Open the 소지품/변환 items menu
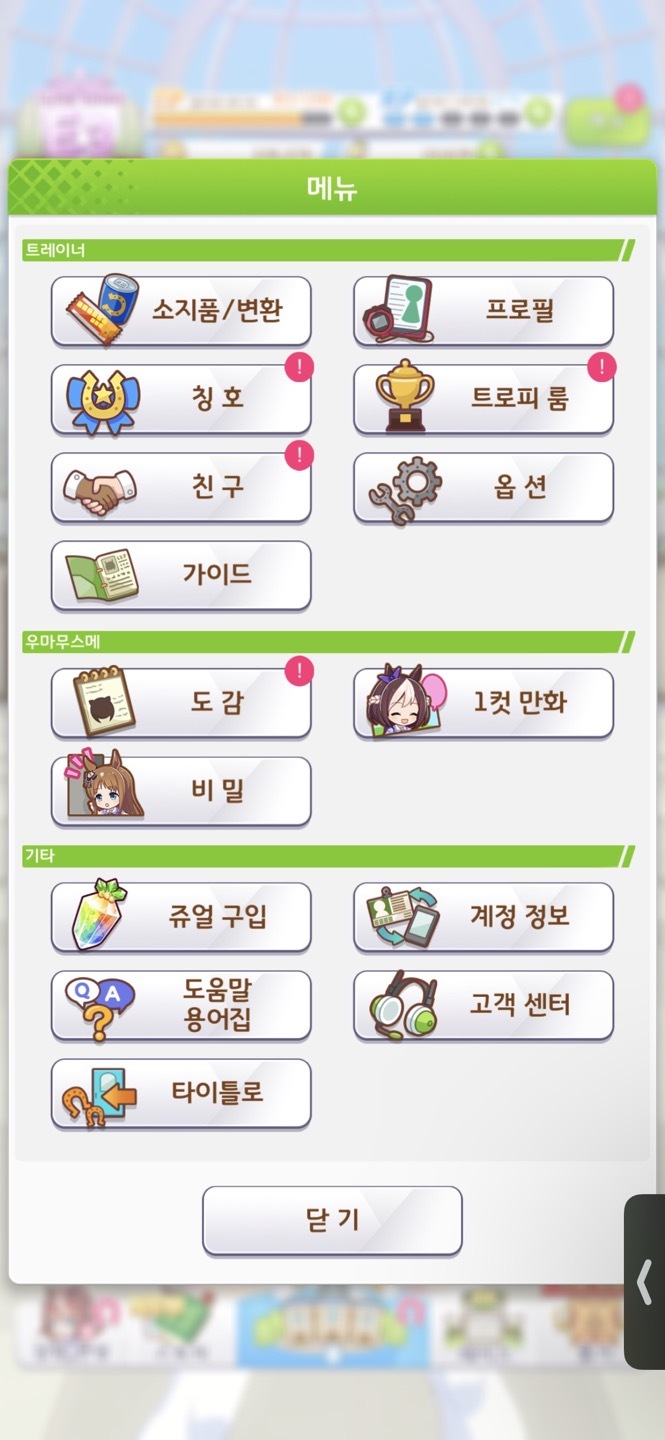The image size is (665, 1440). [x=181, y=311]
